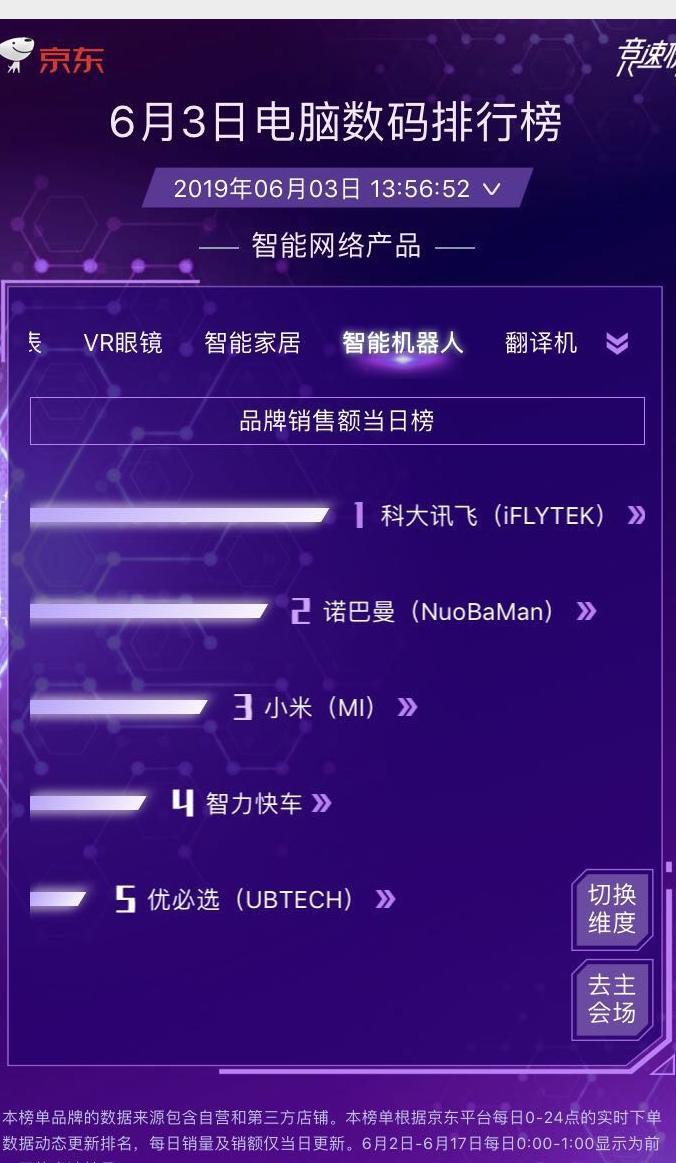The image size is (676, 1163).
Task: Go to main venue via 去主会场
Action: coord(612,998)
